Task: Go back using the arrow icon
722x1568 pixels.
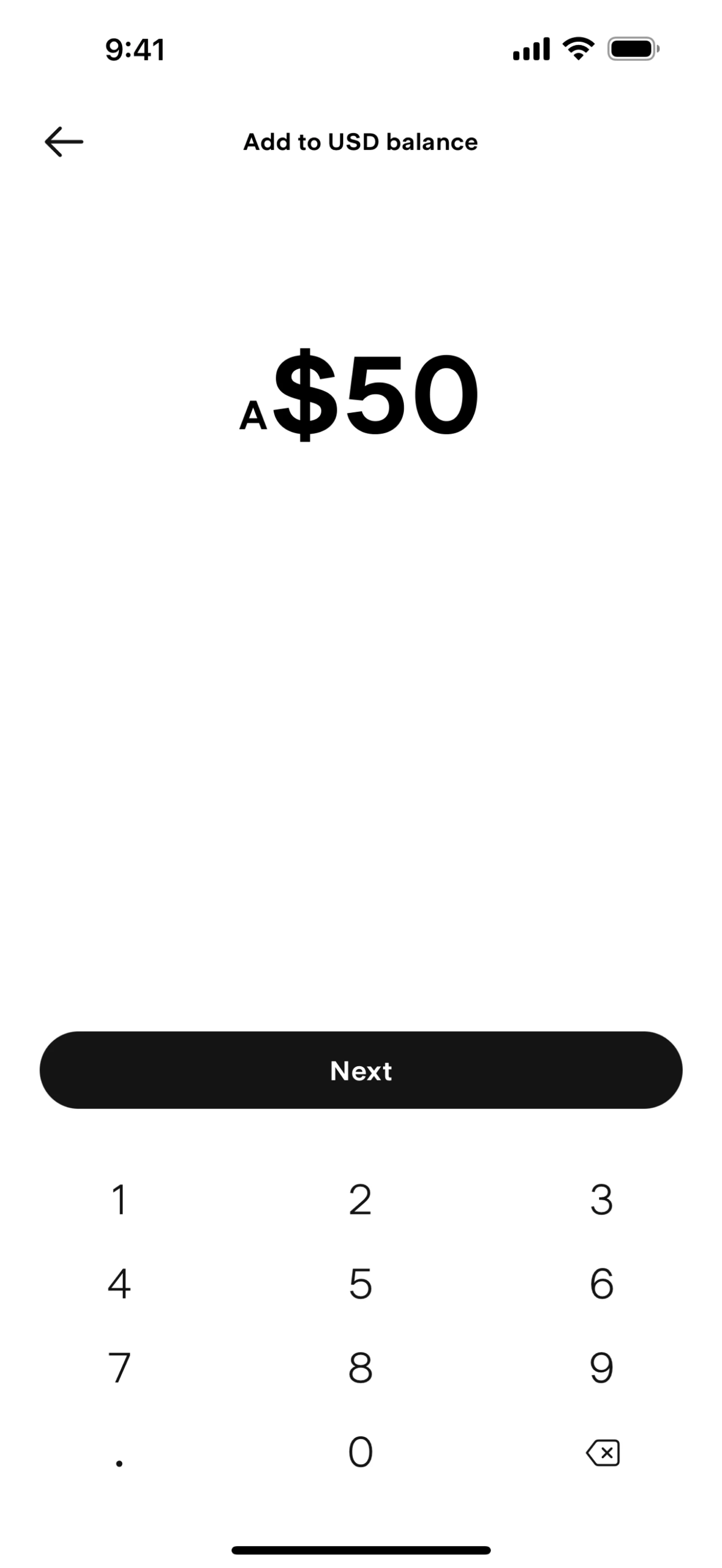Action: click(64, 142)
